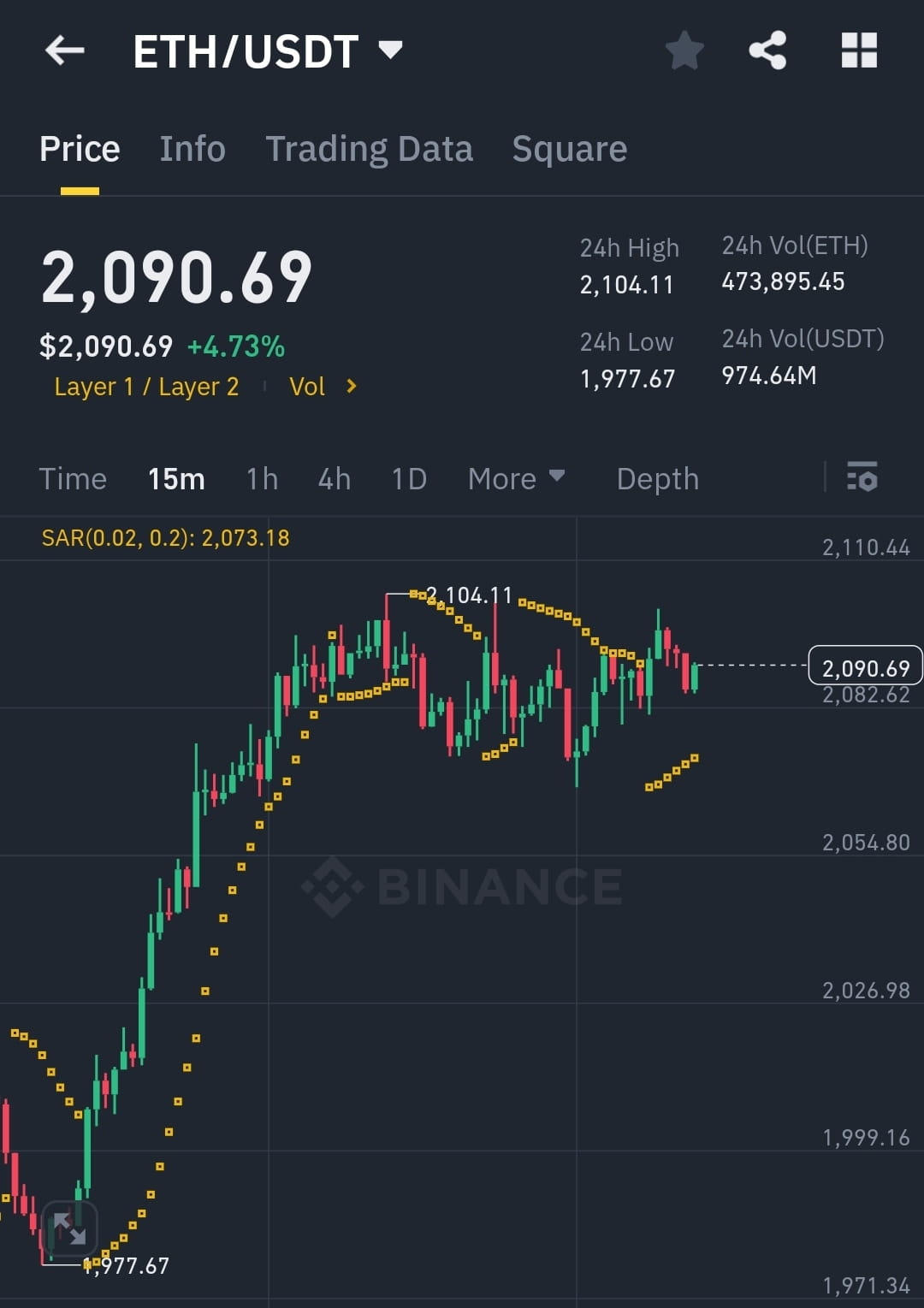Toggle the 1h timeframe
This screenshot has height=1308, width=924.
pos(261,478)
